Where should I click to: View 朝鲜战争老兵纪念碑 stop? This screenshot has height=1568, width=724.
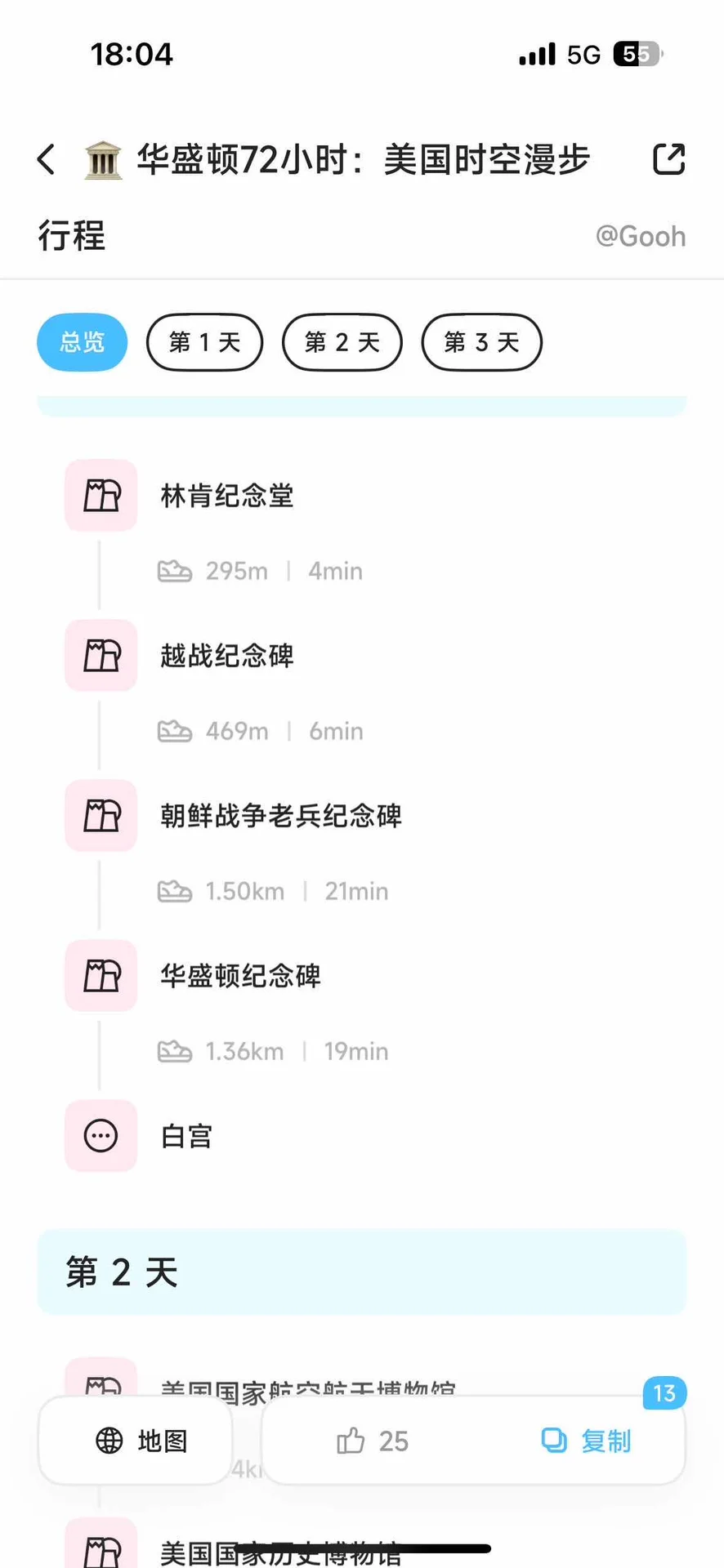[281, 816]
